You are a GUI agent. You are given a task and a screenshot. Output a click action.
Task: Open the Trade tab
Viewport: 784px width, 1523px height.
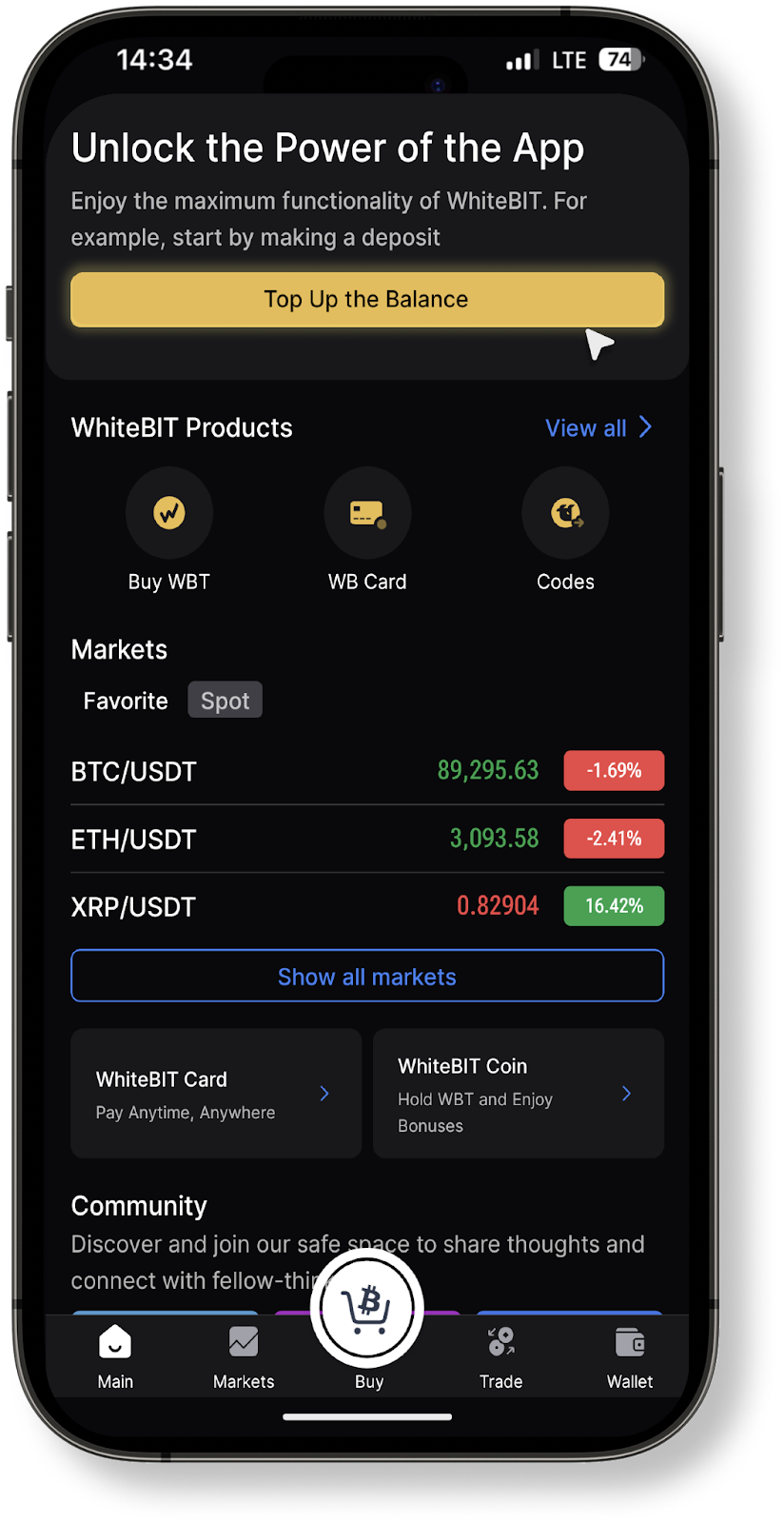(x=500, y=1356)
